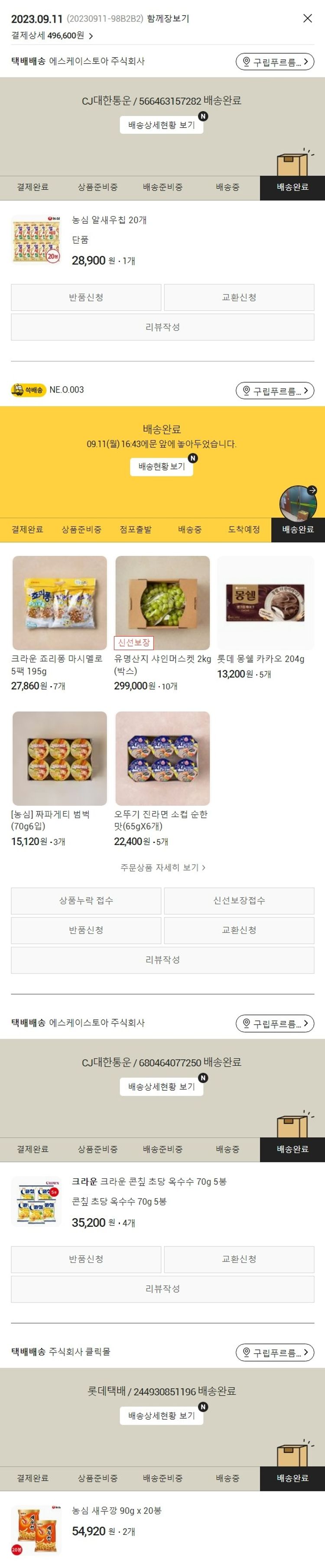The height and width of the screenshot is (1568, 325).
Task: Submit 상품누락 접수 report
Action: coord(86,900)
